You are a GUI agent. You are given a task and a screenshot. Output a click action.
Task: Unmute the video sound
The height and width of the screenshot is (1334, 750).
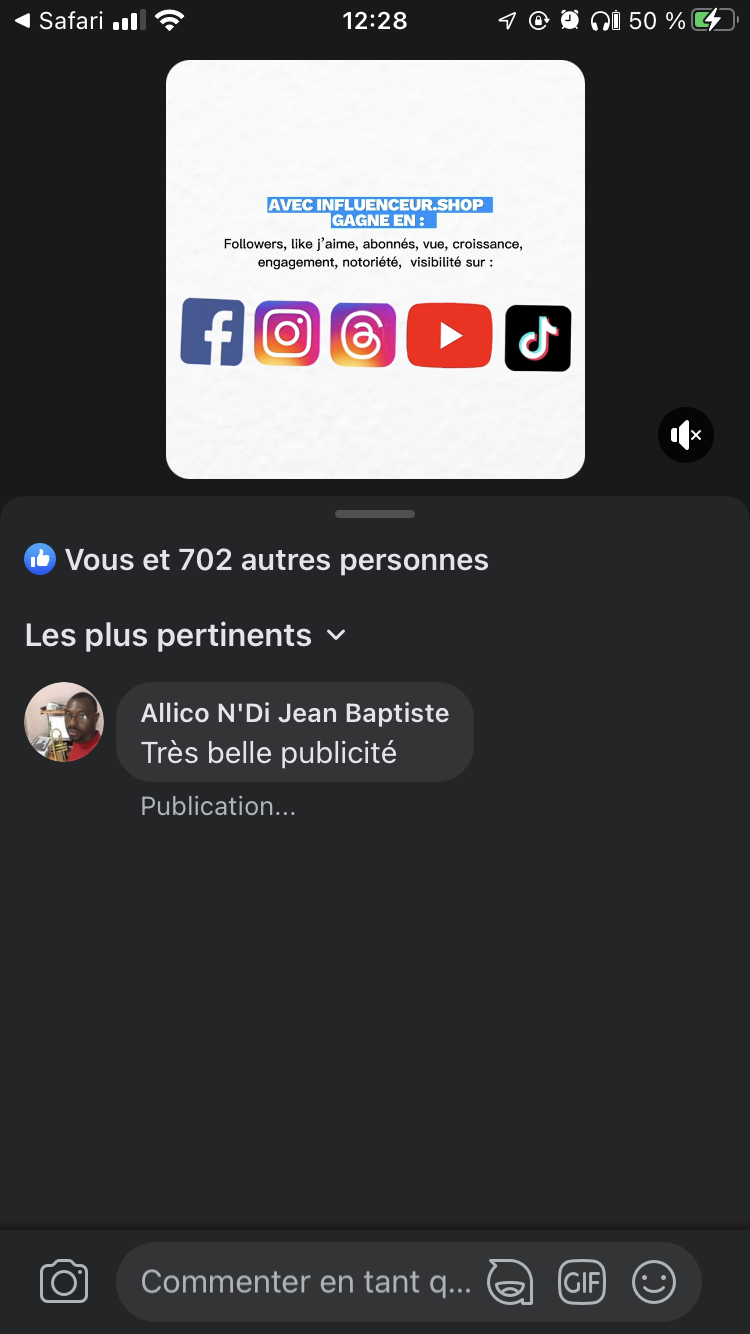point(685,435)
